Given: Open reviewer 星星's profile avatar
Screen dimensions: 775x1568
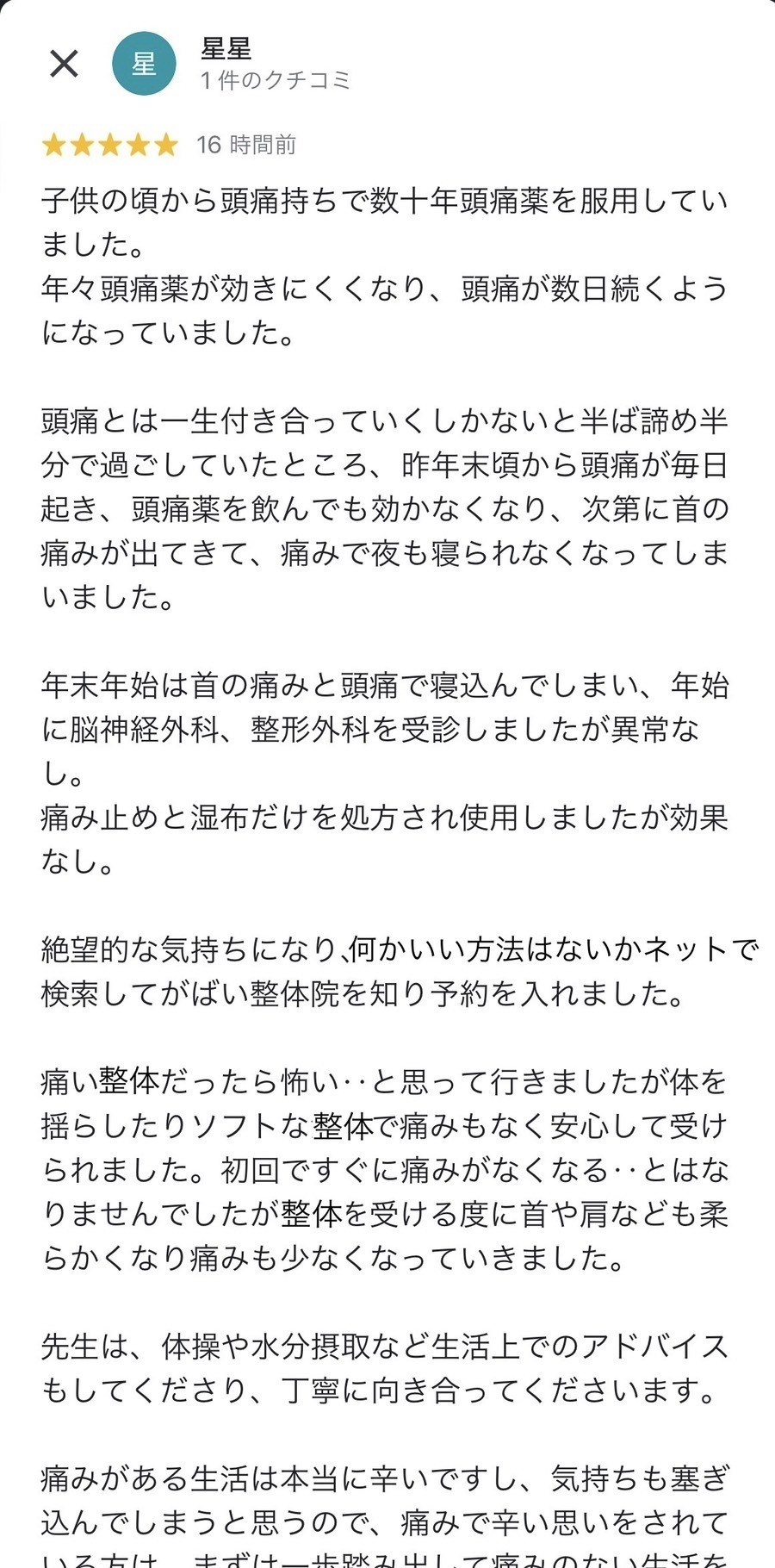Looking at the screenshot, I should (144, 63).
